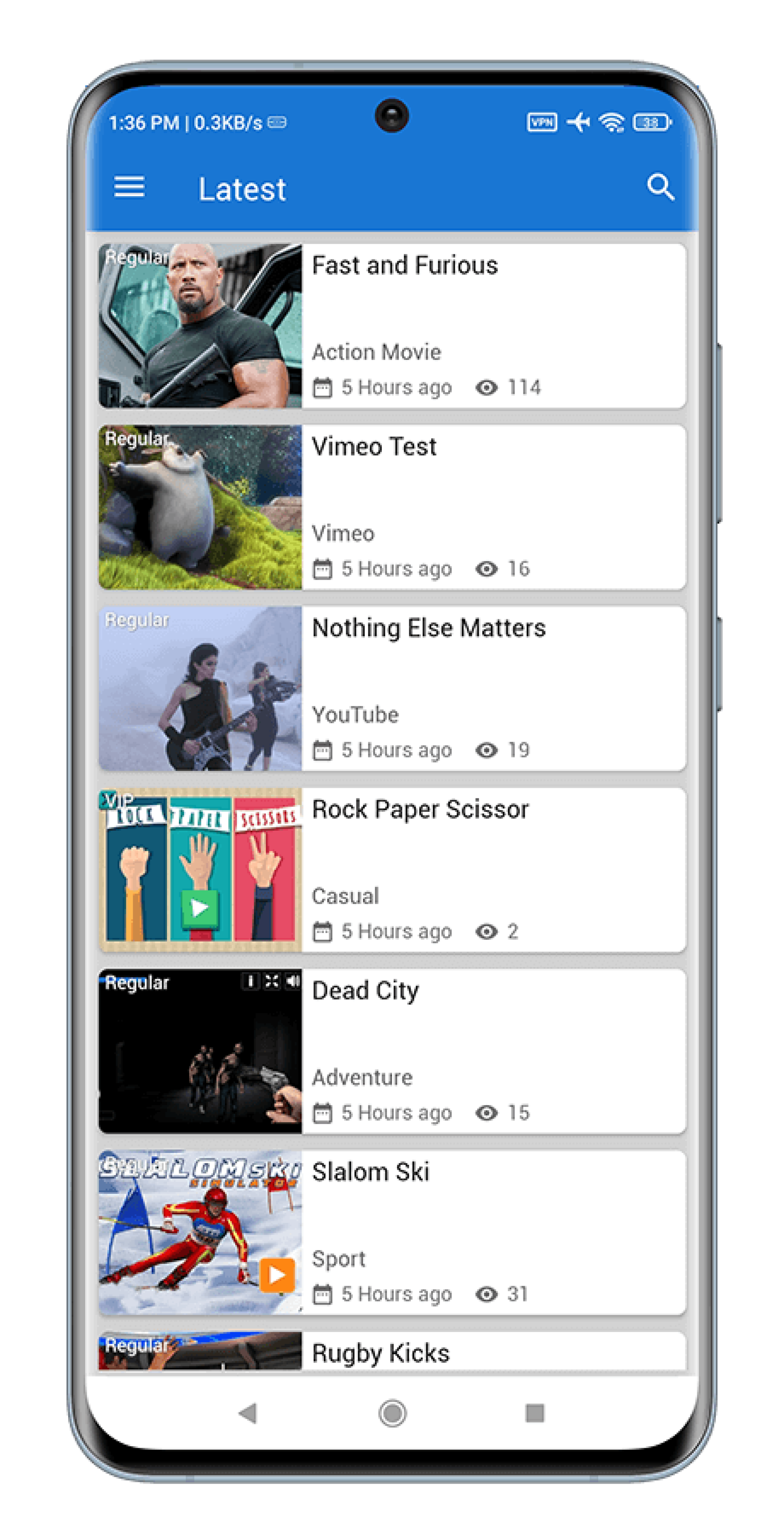Go back using the system back button
This screenshot has height=1535, width=784.
pos(248,1413)
